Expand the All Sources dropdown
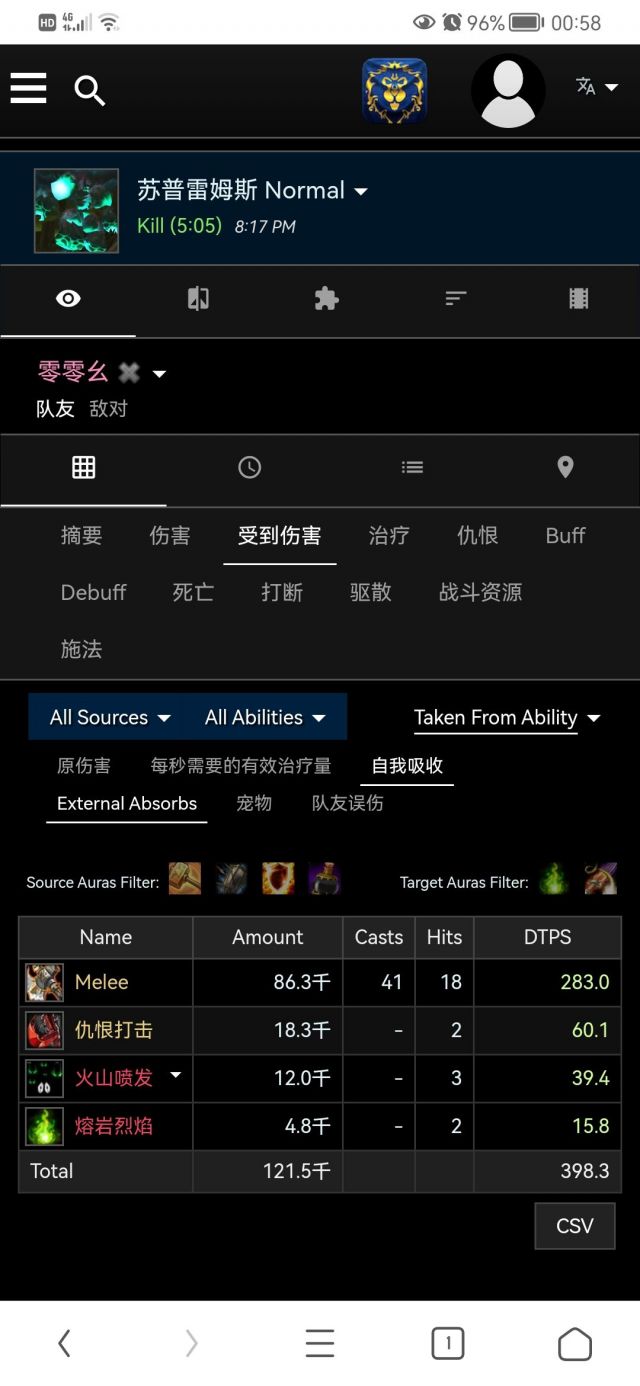This screenshot has height=1386, width=640. click(x=110, y=717)
